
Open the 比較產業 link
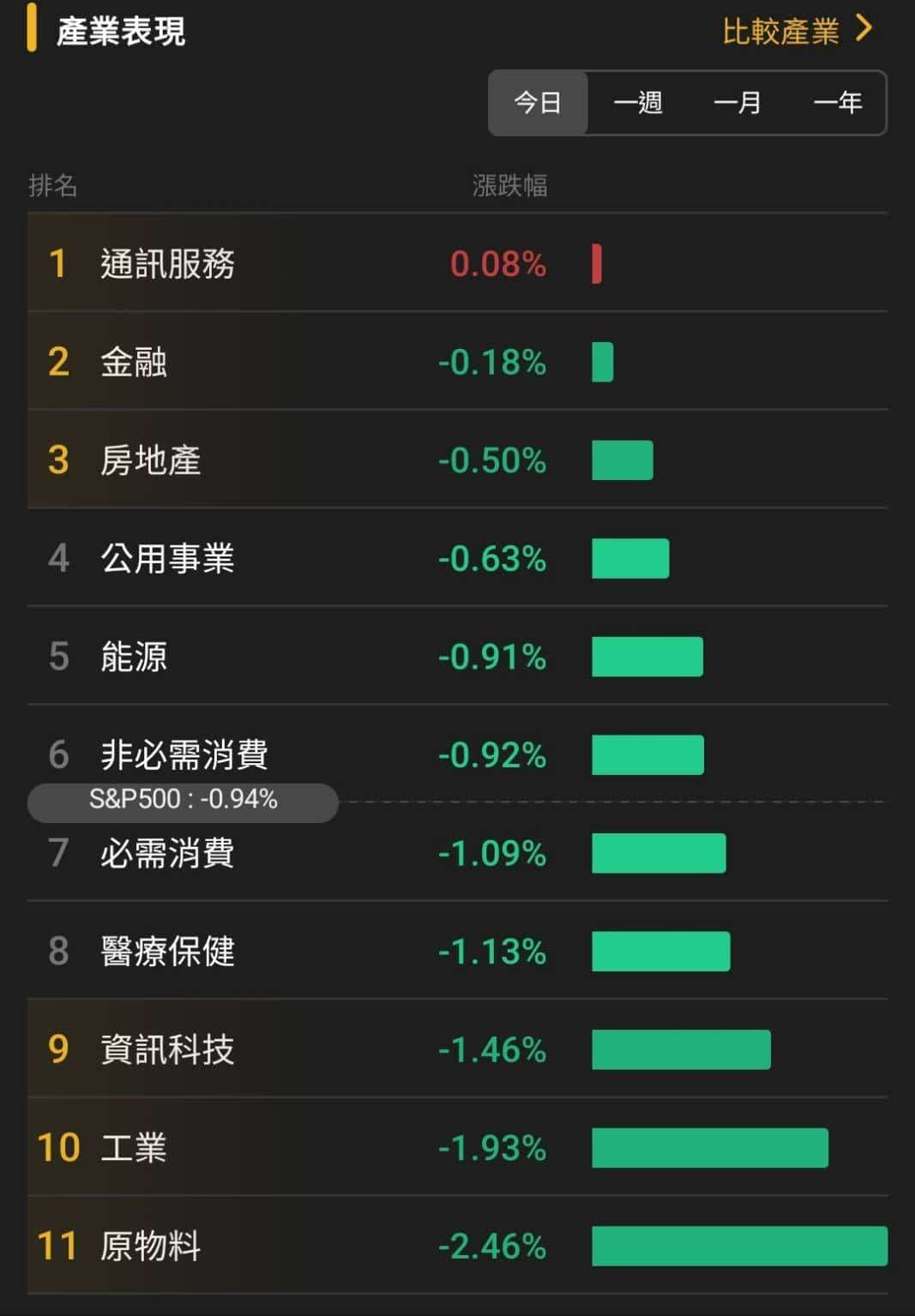(x=796, y=32)
